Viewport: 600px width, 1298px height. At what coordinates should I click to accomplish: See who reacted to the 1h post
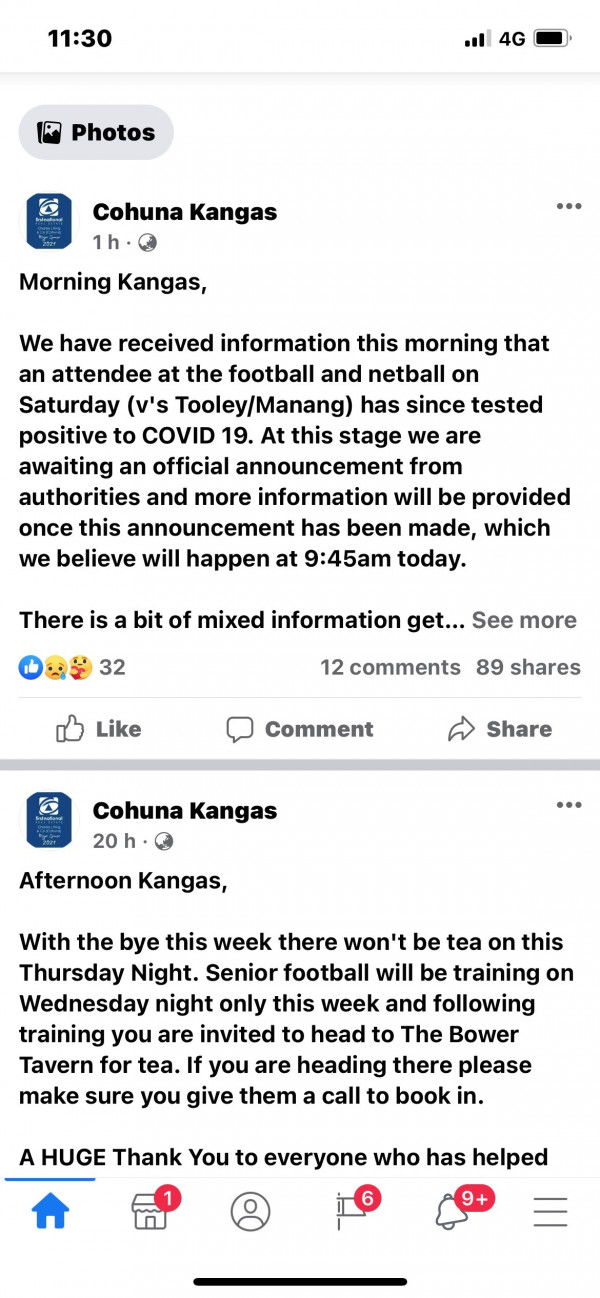[x=72, y=667]
